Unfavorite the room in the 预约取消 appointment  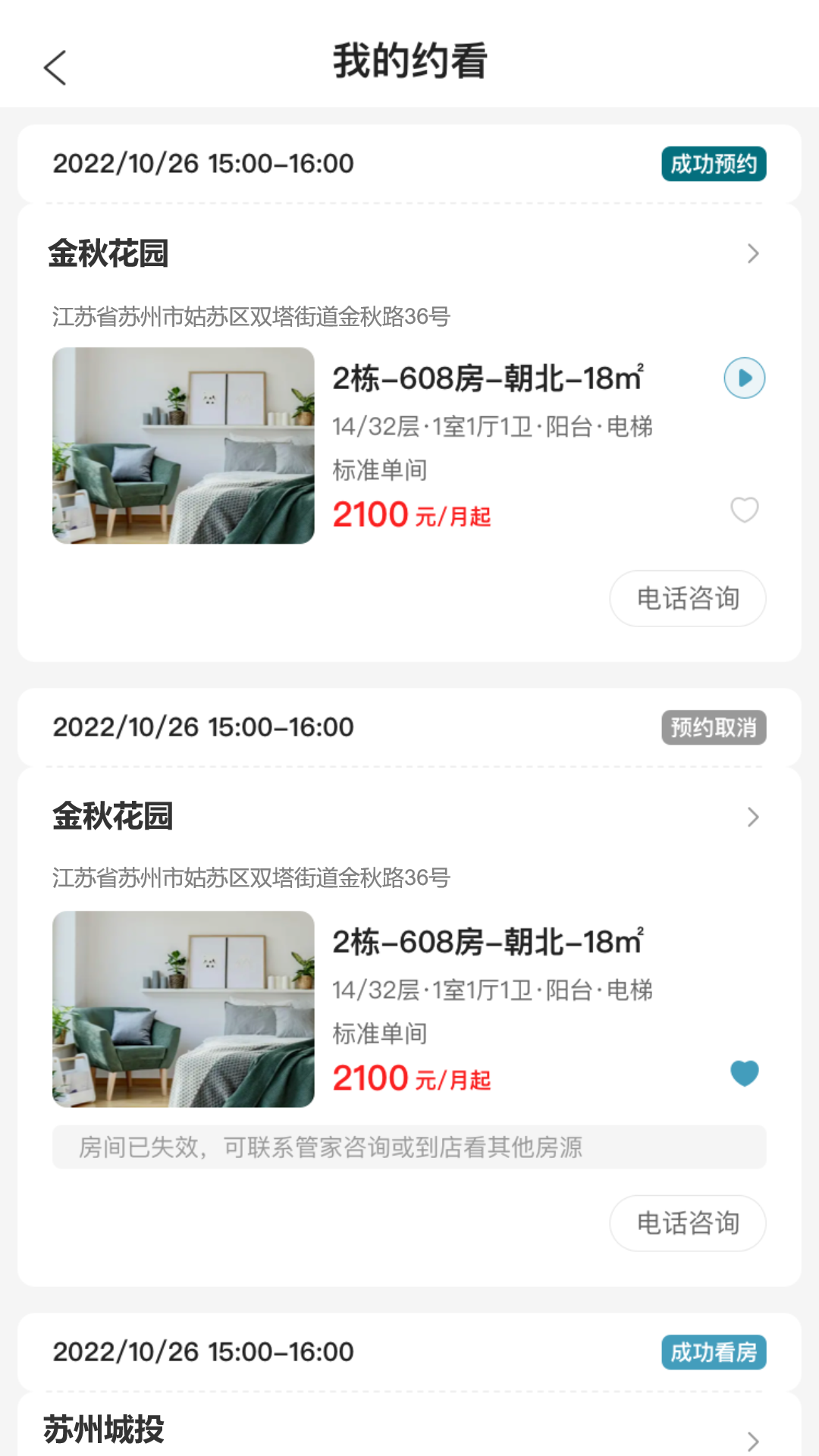click(744, 1073)
